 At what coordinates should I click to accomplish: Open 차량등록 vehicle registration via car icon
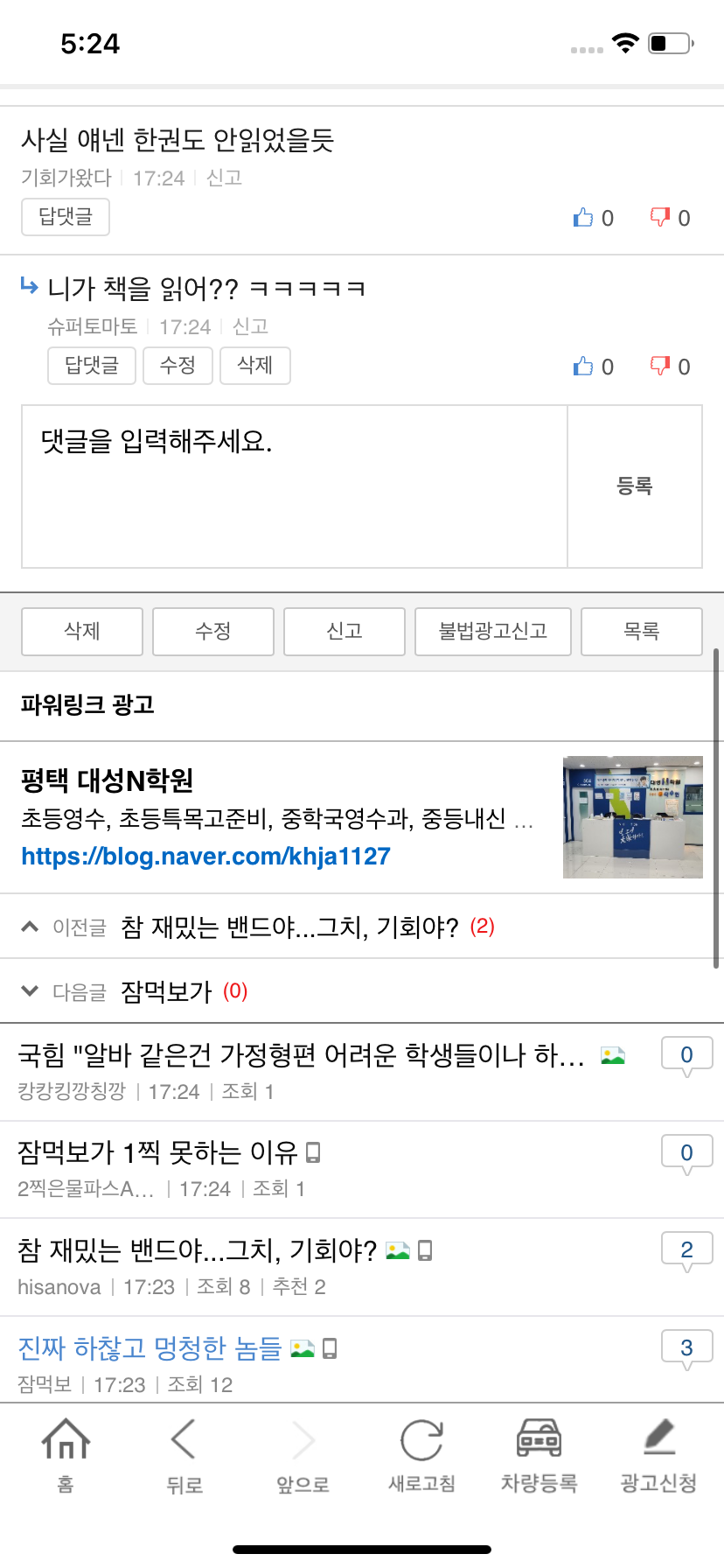pyautogui.click(x=540, y=1439)
